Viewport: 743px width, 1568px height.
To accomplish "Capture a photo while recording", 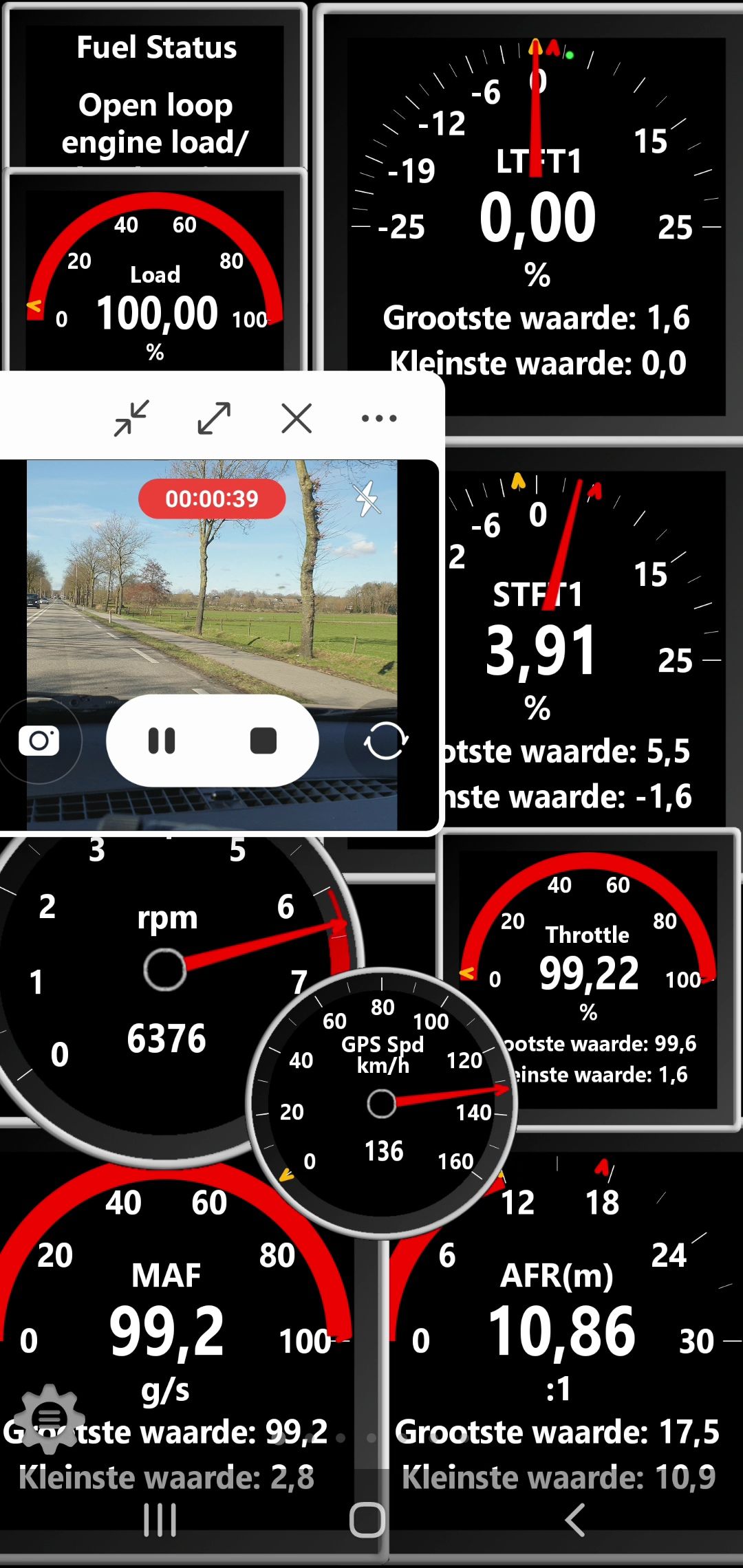I will [39, 741].
